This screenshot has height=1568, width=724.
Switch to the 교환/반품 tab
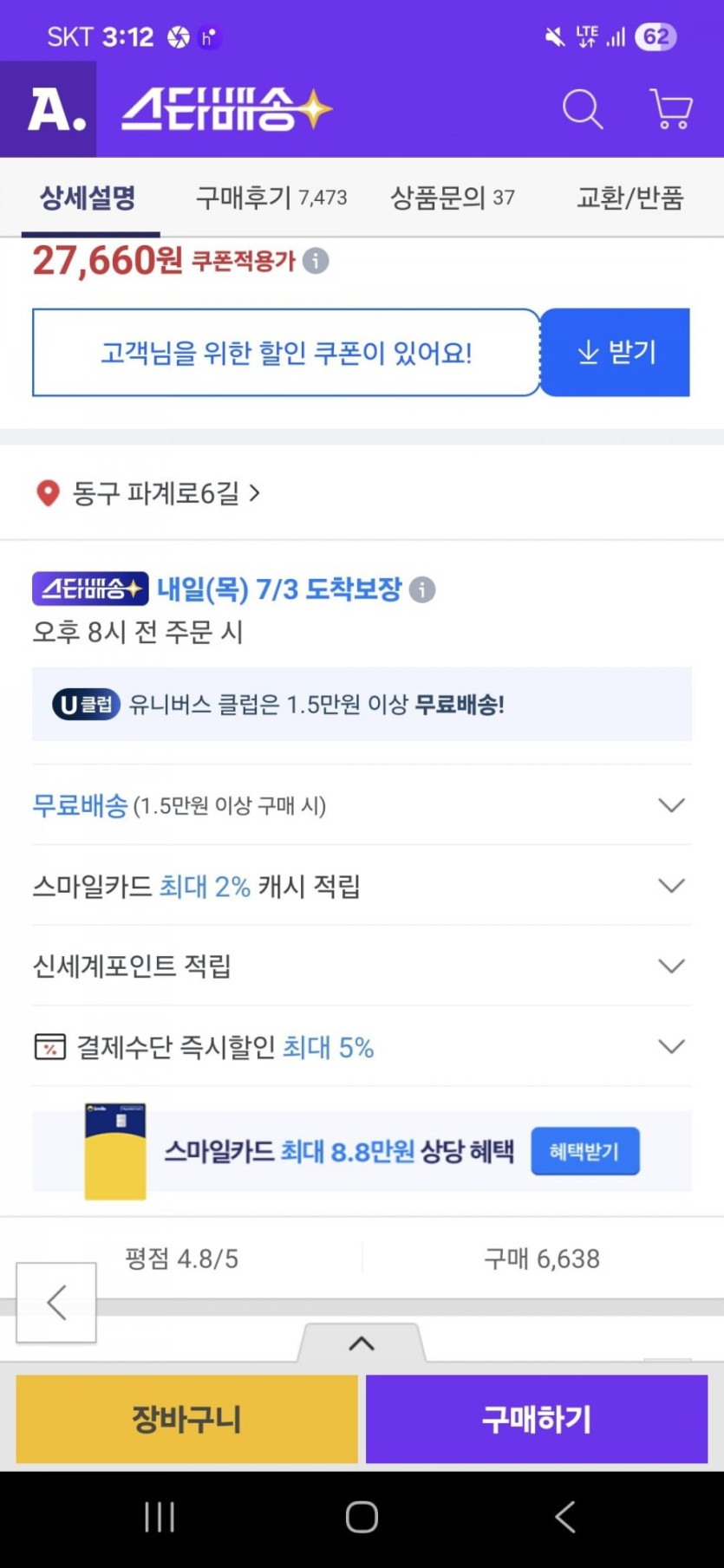click(x=630, y=198)
